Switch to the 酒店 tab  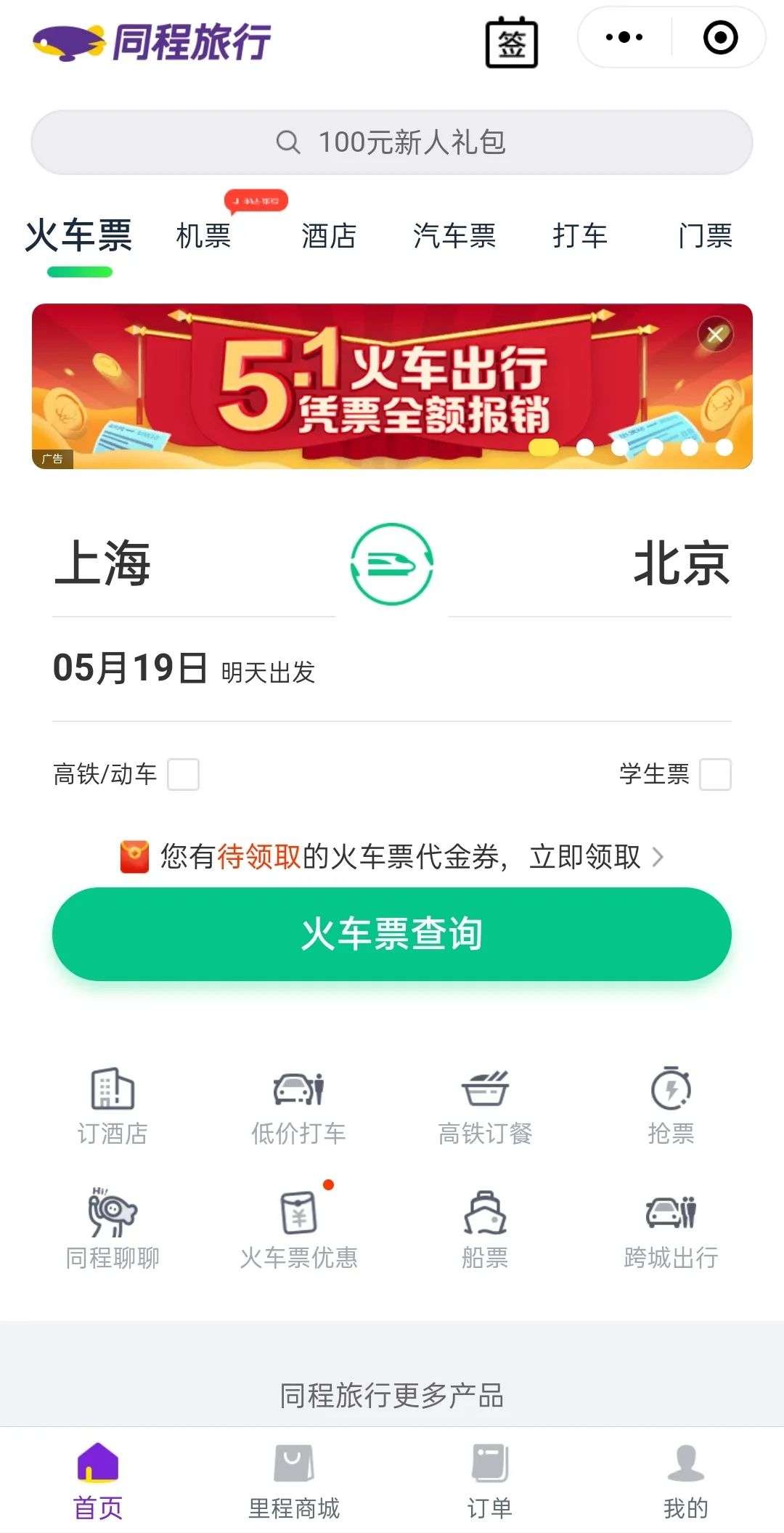(x=328, y=236)
